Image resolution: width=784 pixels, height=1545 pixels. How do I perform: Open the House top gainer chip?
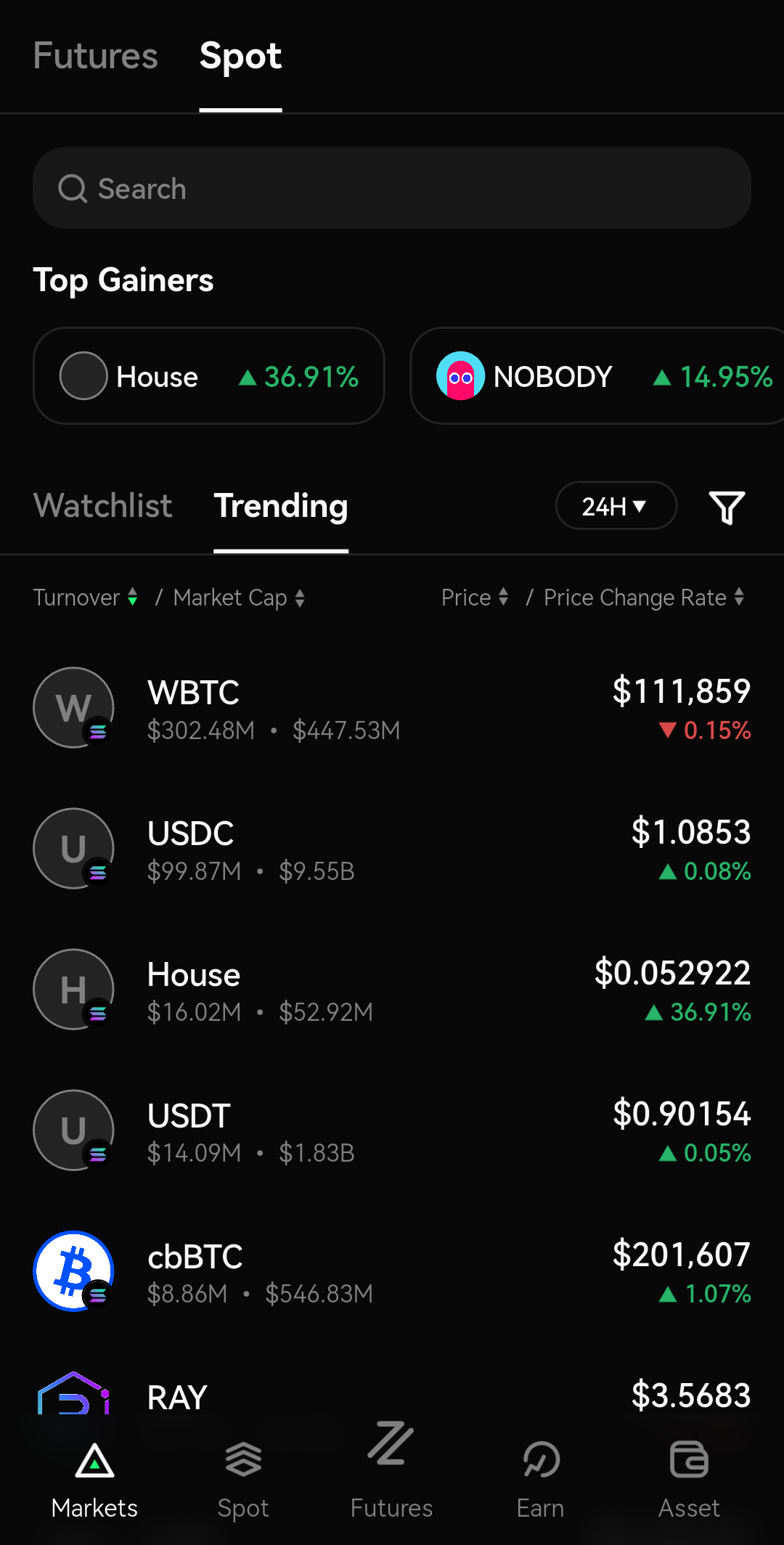click(x=209, y=376)
